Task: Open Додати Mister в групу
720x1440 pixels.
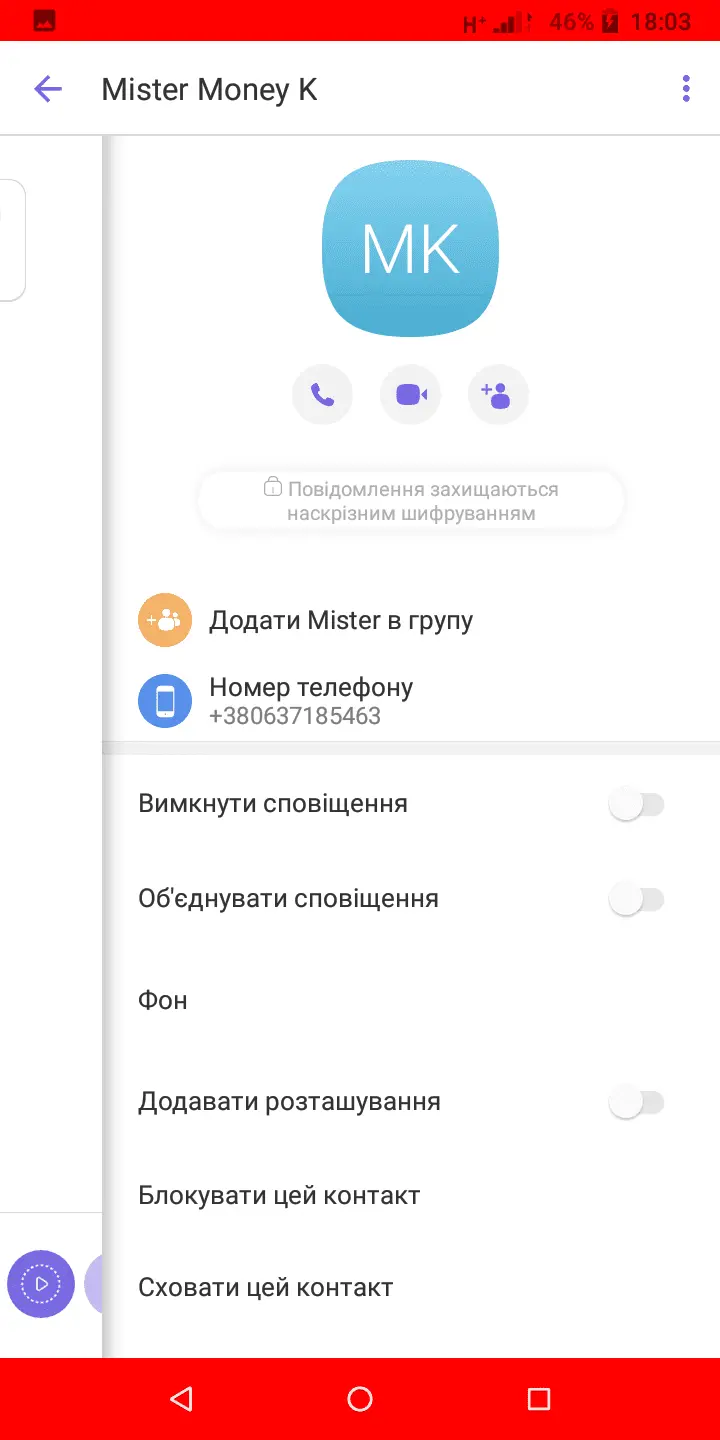Action: pos(340,620)
